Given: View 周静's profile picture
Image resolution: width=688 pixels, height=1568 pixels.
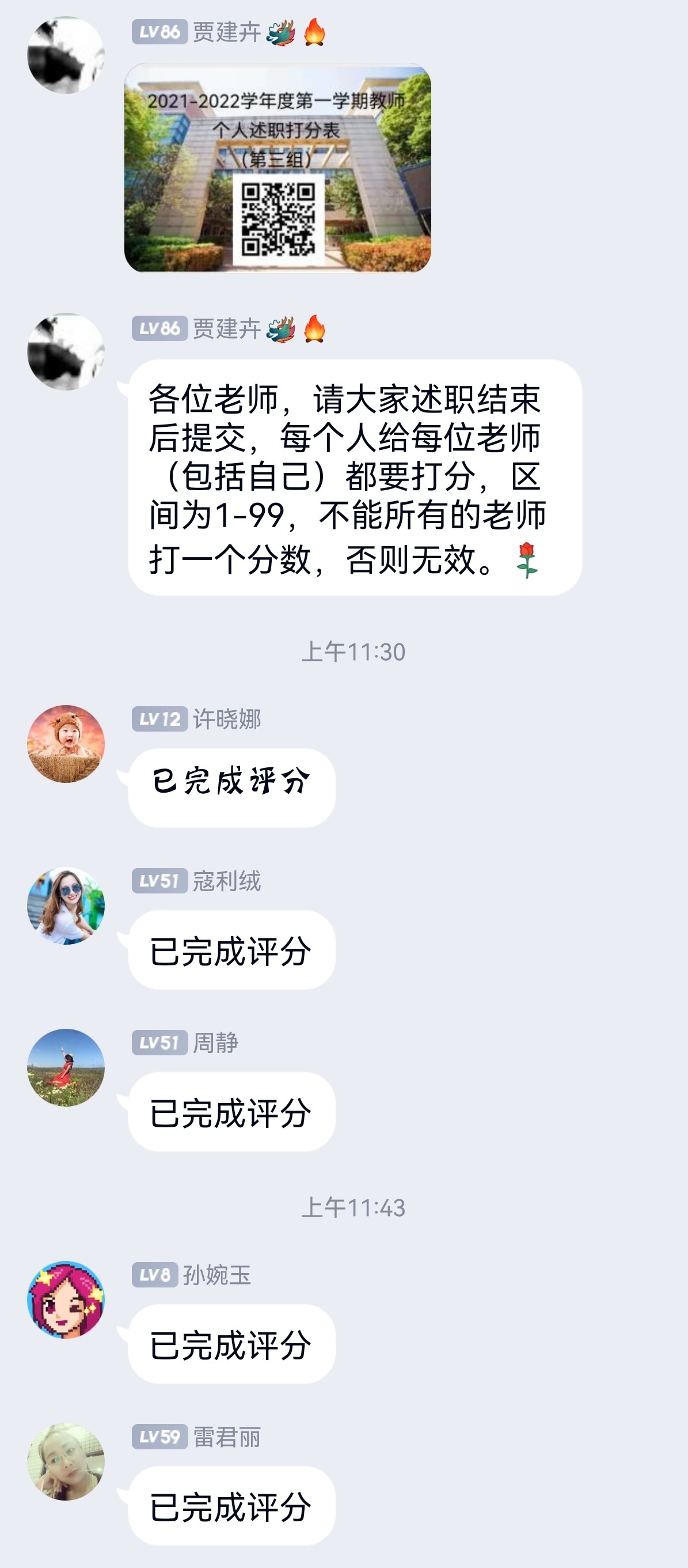Looking at the screenshot, I should tap(66, 1067).
